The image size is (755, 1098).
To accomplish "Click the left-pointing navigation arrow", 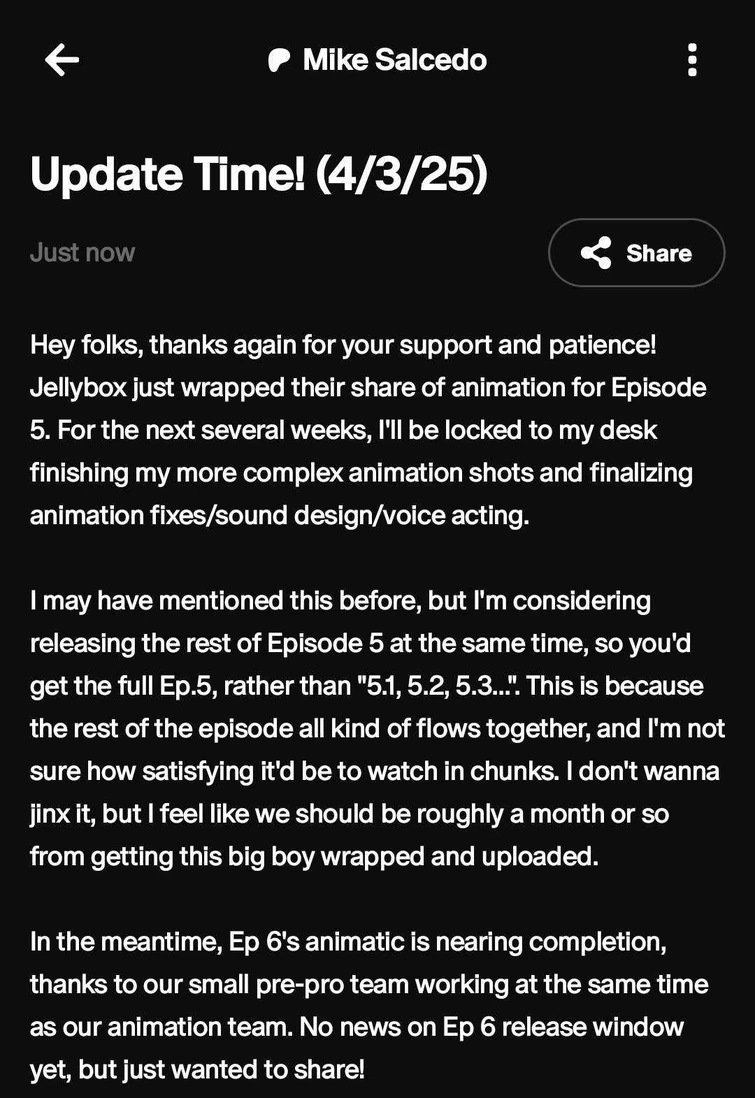I will click(x=62, y=59).
